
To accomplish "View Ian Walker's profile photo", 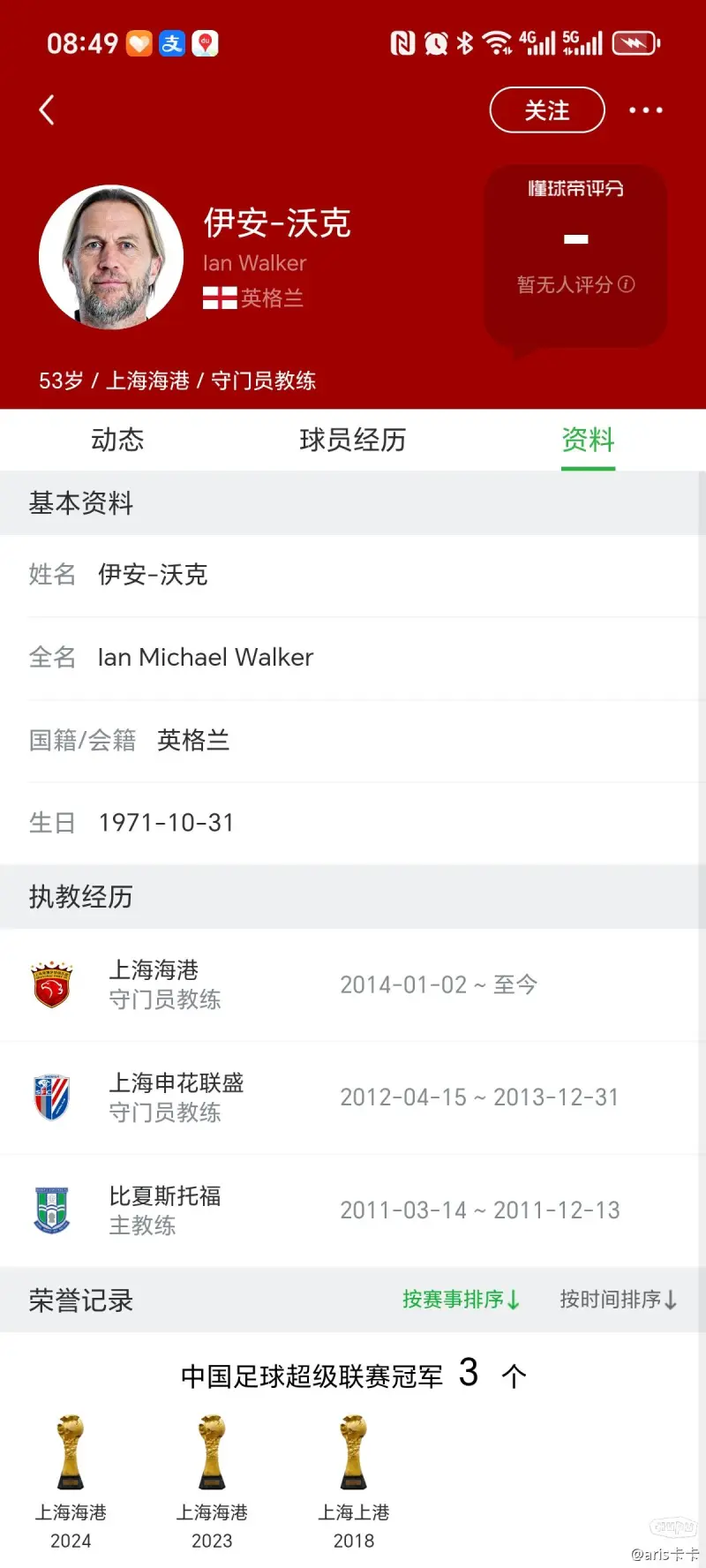I will coord(111,257).
